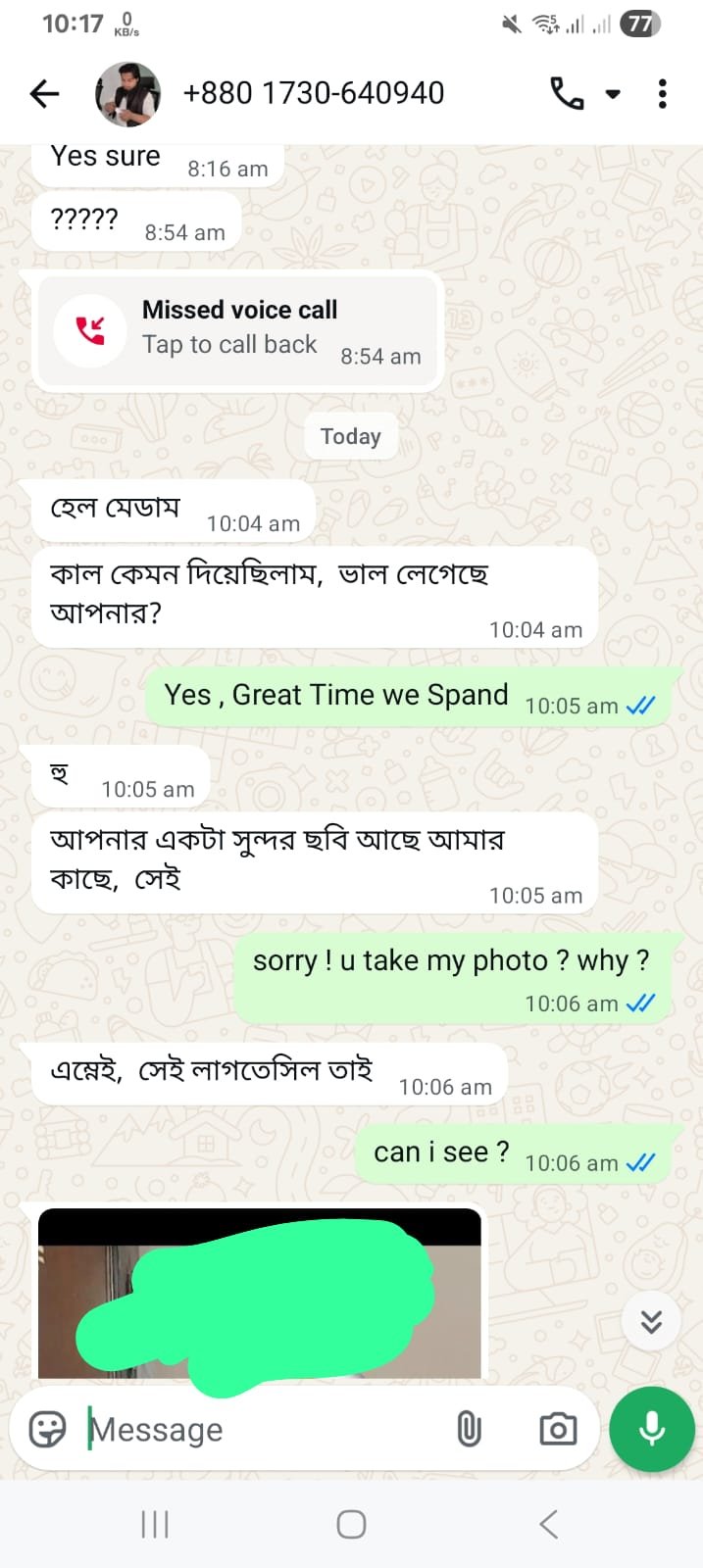Focus the Message text field
The height and width of the screenshot is (1568, 703).
(x=265, y=1430)
